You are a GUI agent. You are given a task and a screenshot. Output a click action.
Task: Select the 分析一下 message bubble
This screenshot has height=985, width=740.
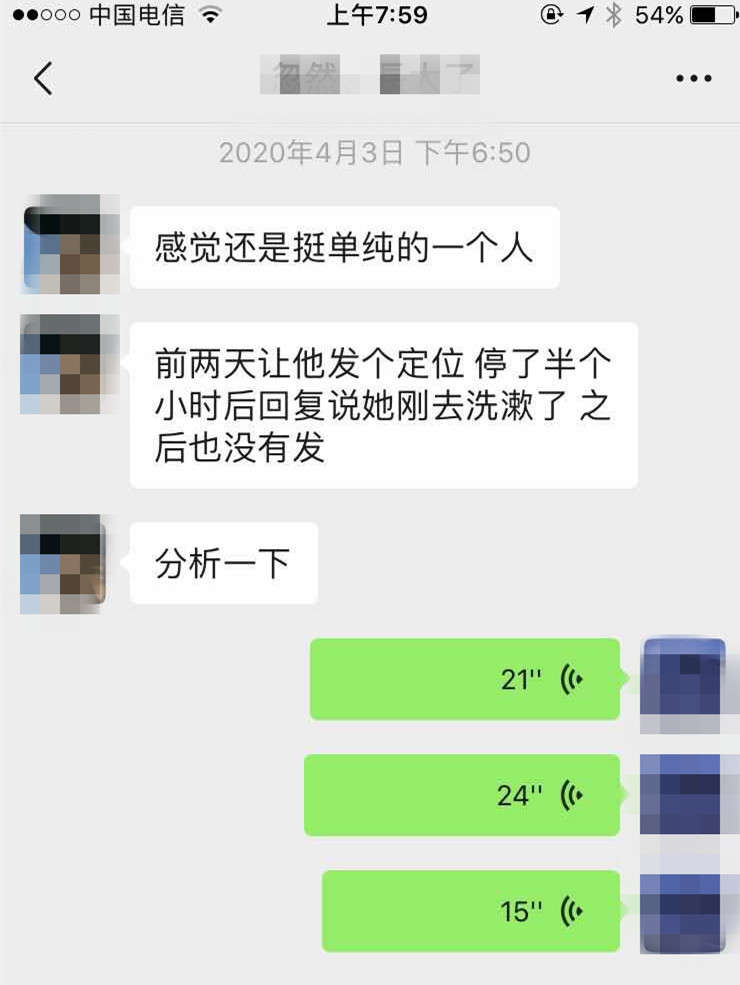[x=222, y=562]
